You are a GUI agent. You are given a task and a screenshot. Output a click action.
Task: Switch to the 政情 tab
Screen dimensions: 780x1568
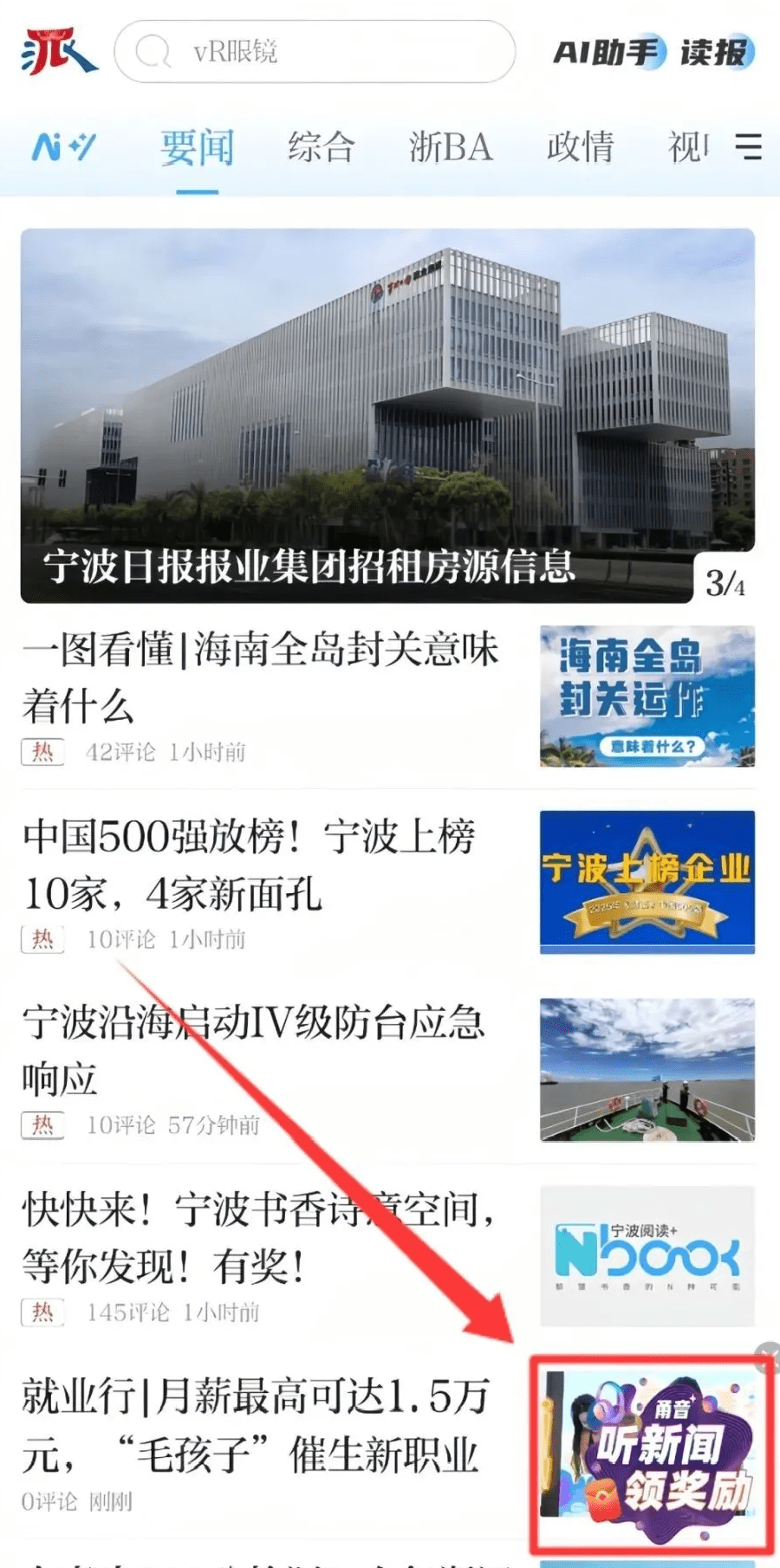580,147
